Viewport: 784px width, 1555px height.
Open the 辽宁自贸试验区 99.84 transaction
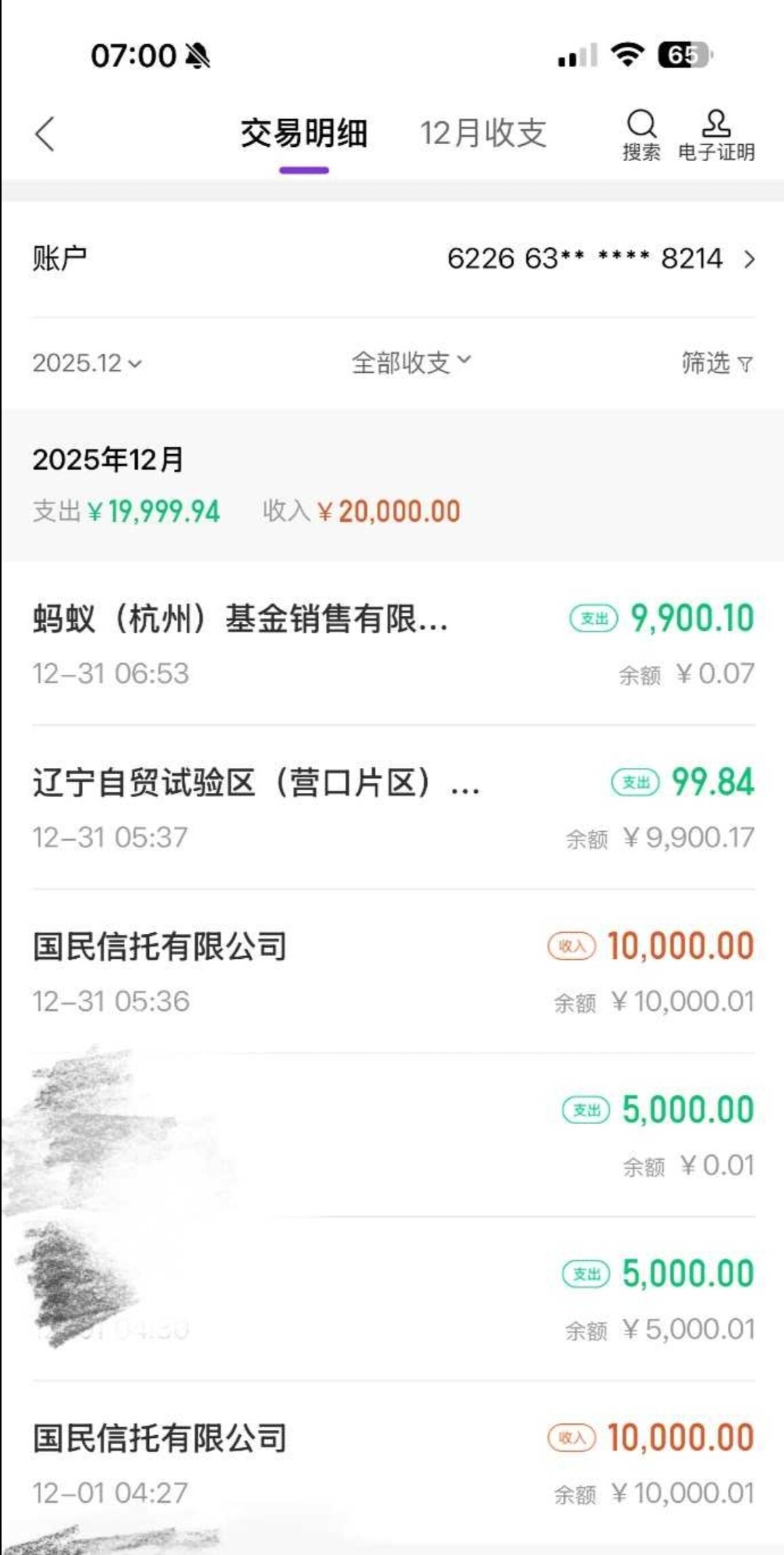coord(392,807)
